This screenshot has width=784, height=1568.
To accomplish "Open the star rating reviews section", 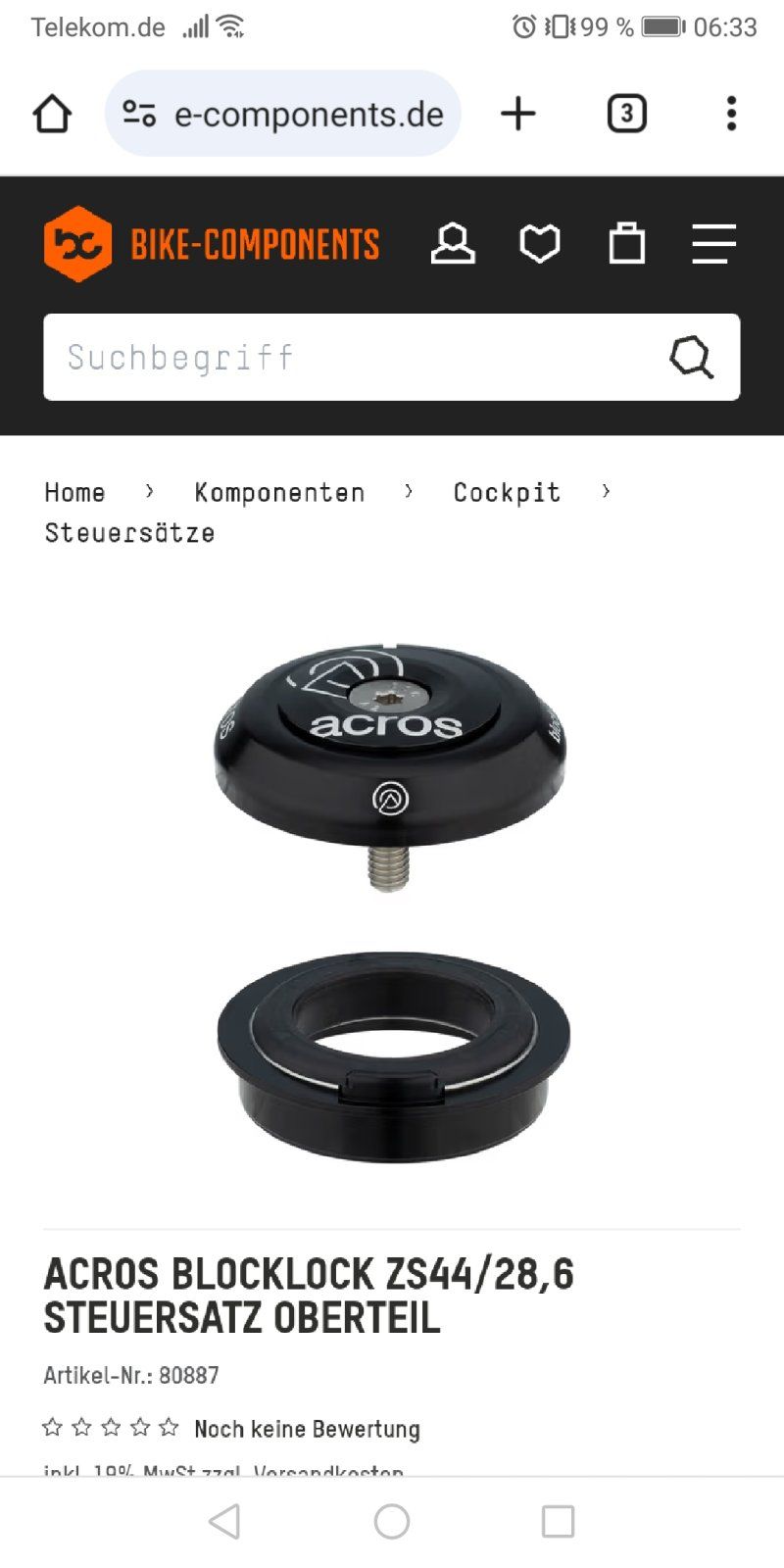I will pyautogui.click(x=111, y=1428).
